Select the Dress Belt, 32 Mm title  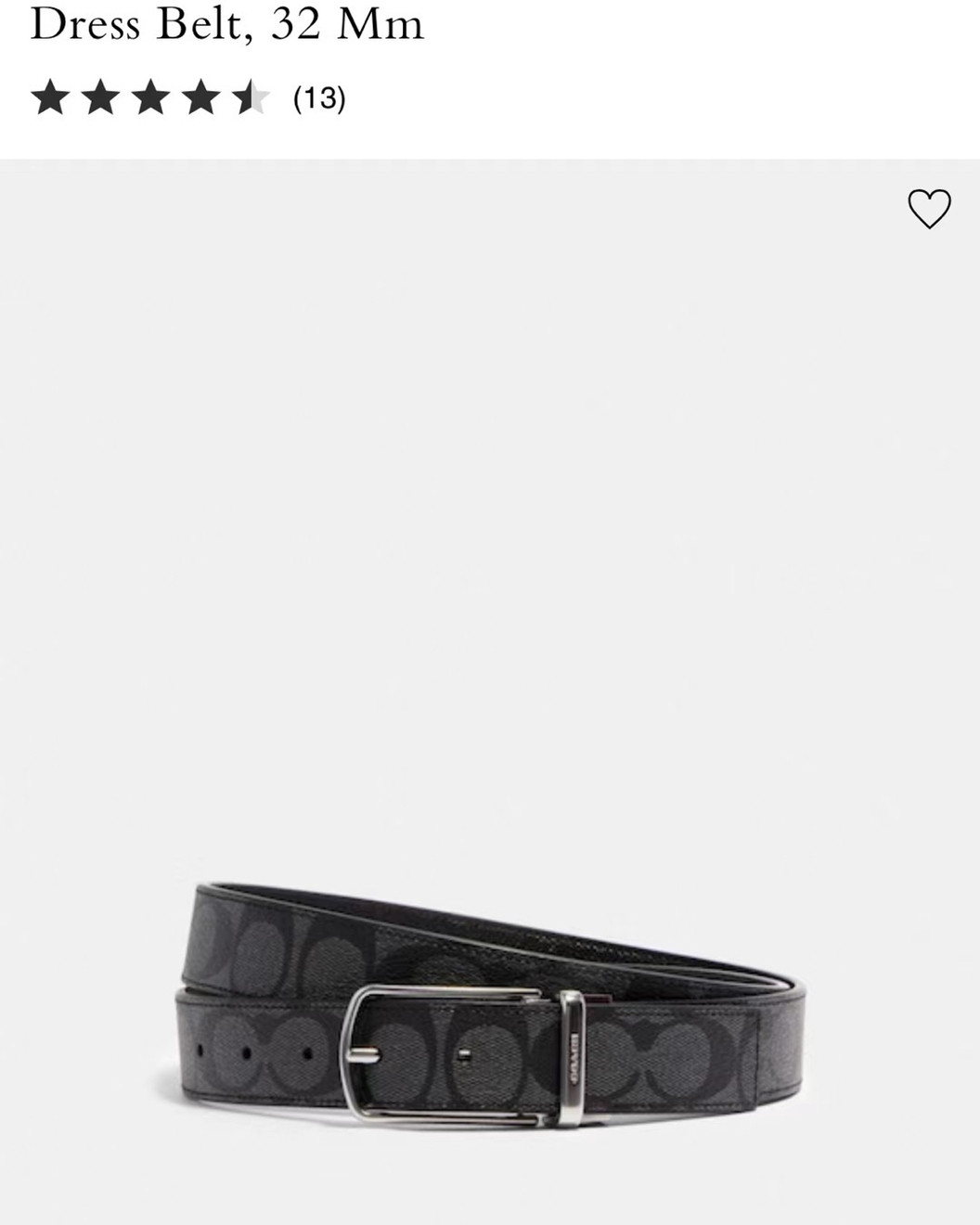pos(227,25)
